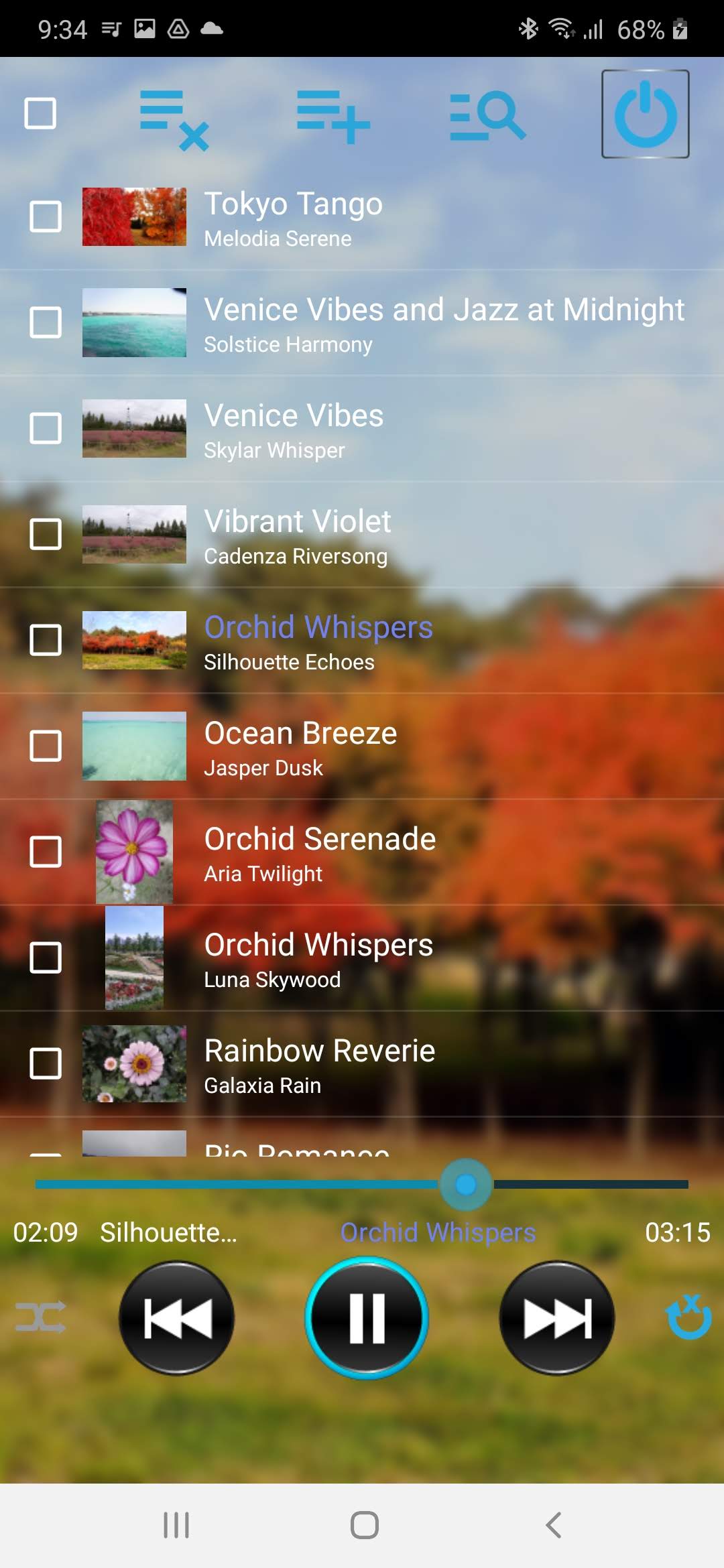724x1568 pixels.
Task: Tap the add-to-playlist icon
Action: [x=333, y=117]
